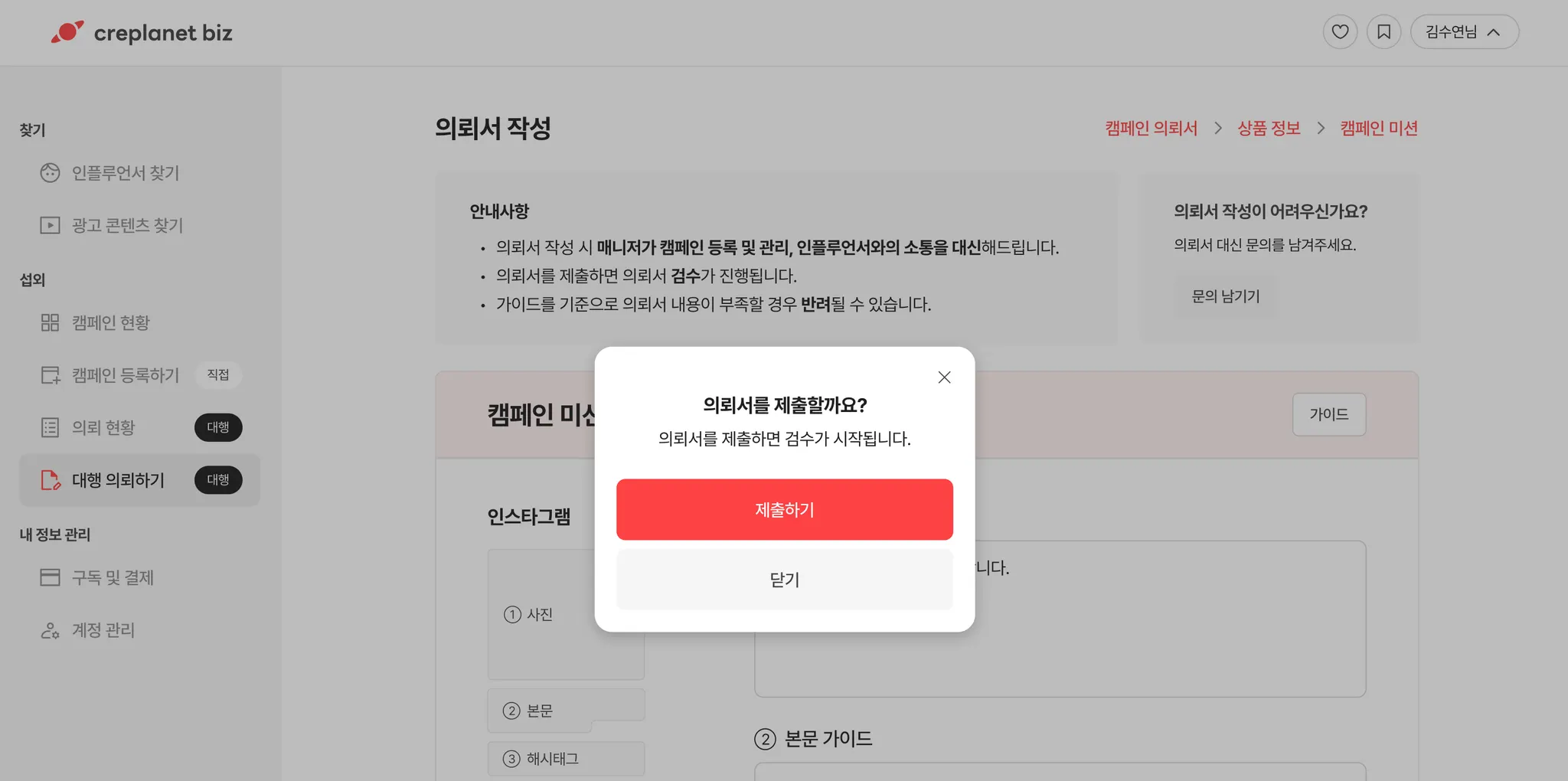Image resolution: width=1568 pixels, height=781 pixels.
Task: Open the 가이드 button
Action: (x=1328, y=414)
